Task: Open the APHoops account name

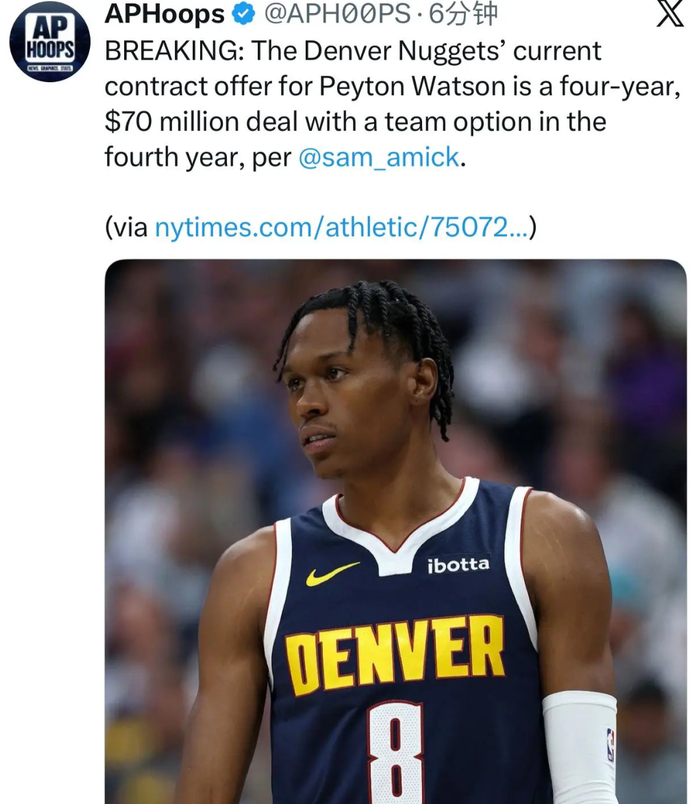Action: pyautogui.click(x=165, y=14)
